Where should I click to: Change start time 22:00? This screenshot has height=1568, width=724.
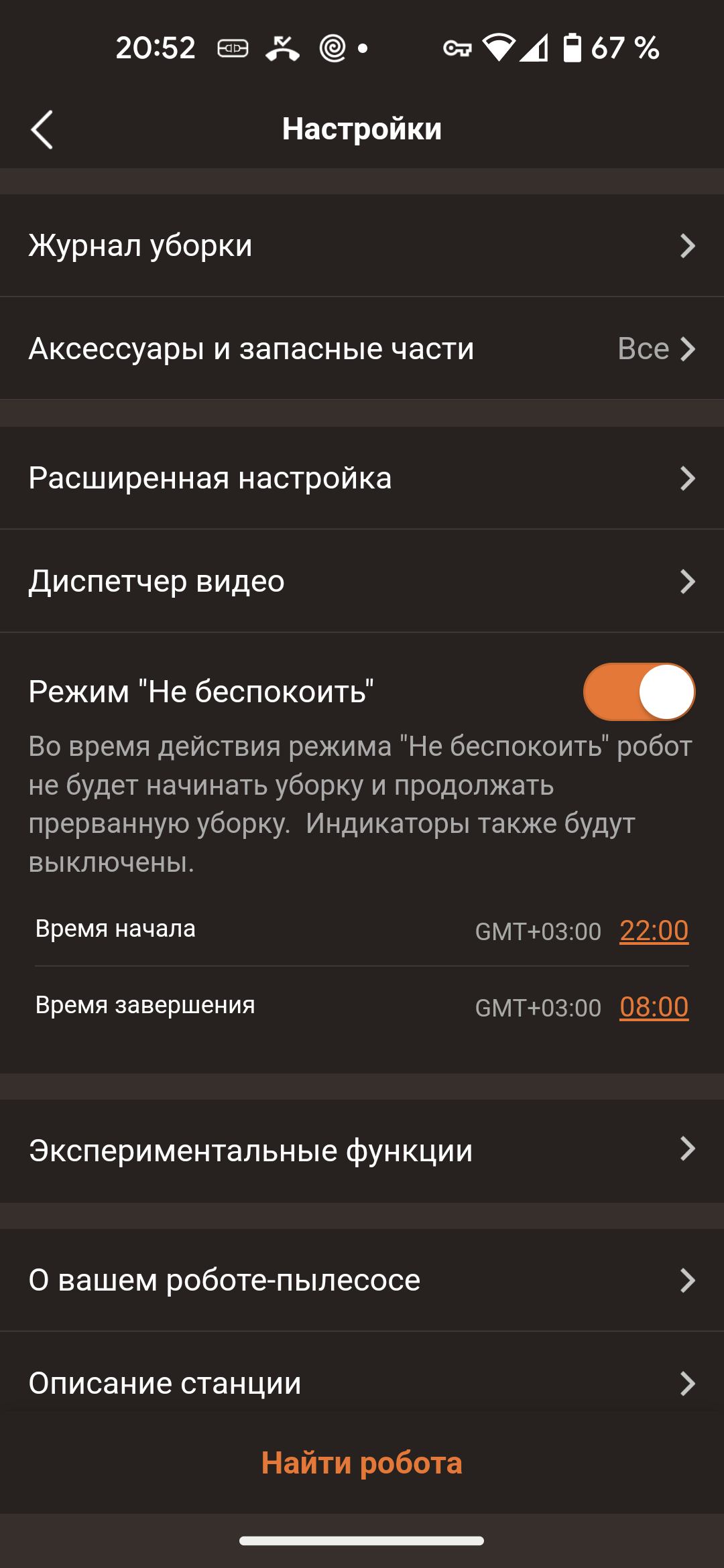(x=654, y=931)
